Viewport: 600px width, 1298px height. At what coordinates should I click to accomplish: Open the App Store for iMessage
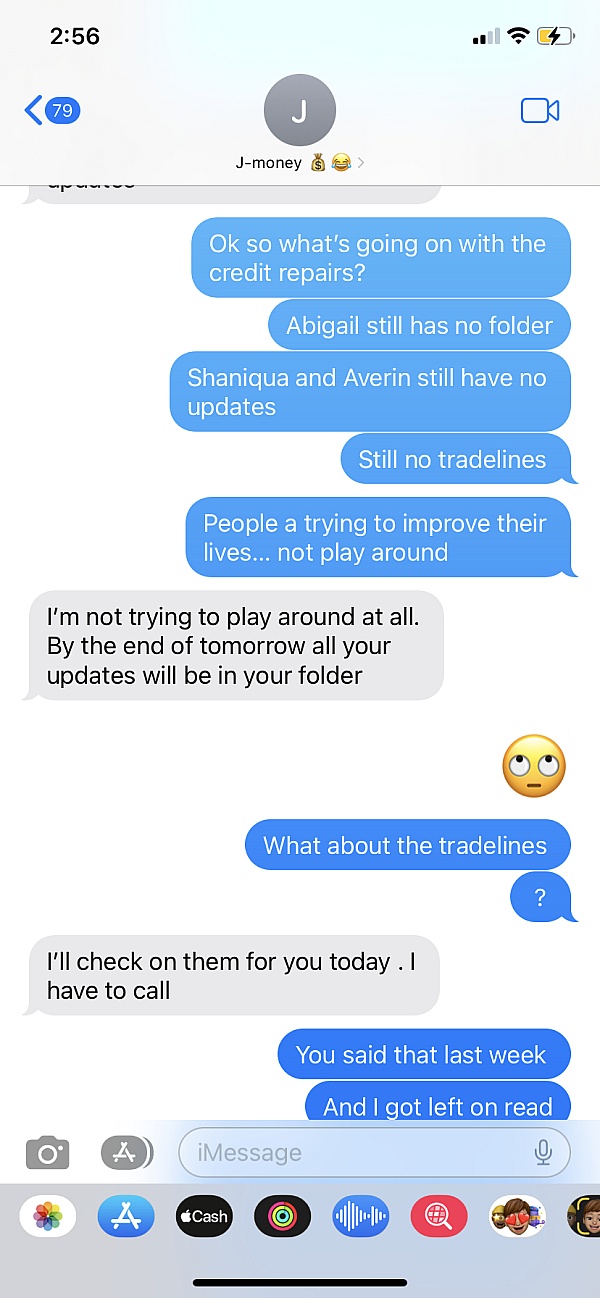click(x=126, y=1216)
